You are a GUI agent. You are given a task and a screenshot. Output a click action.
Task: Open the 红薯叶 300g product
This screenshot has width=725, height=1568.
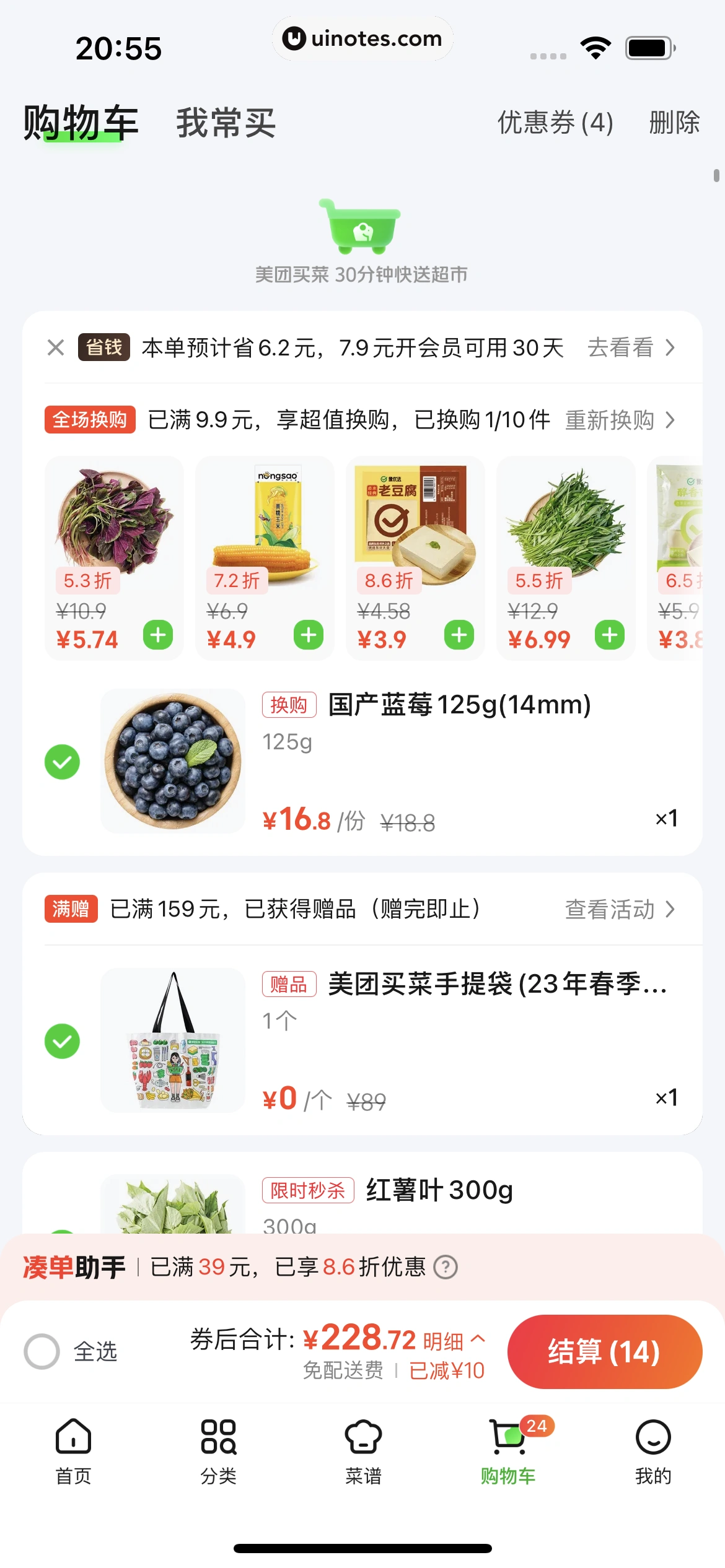(x=439, y=1190)
